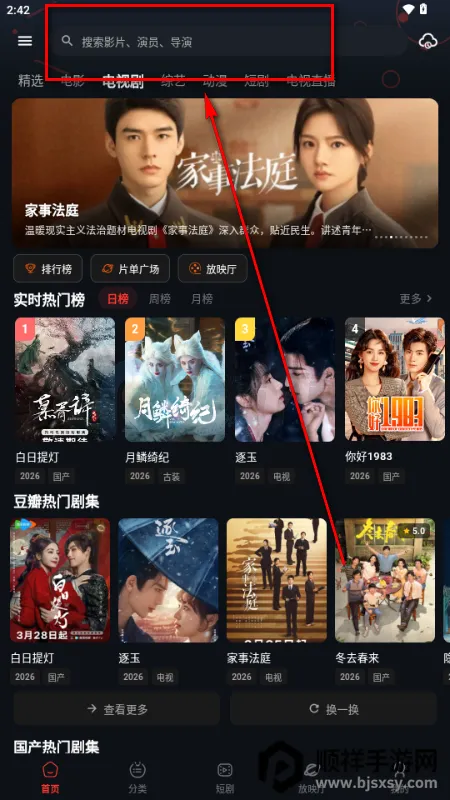
Task: View 更多 of the realtime hot list
Action: pos(416,298)
